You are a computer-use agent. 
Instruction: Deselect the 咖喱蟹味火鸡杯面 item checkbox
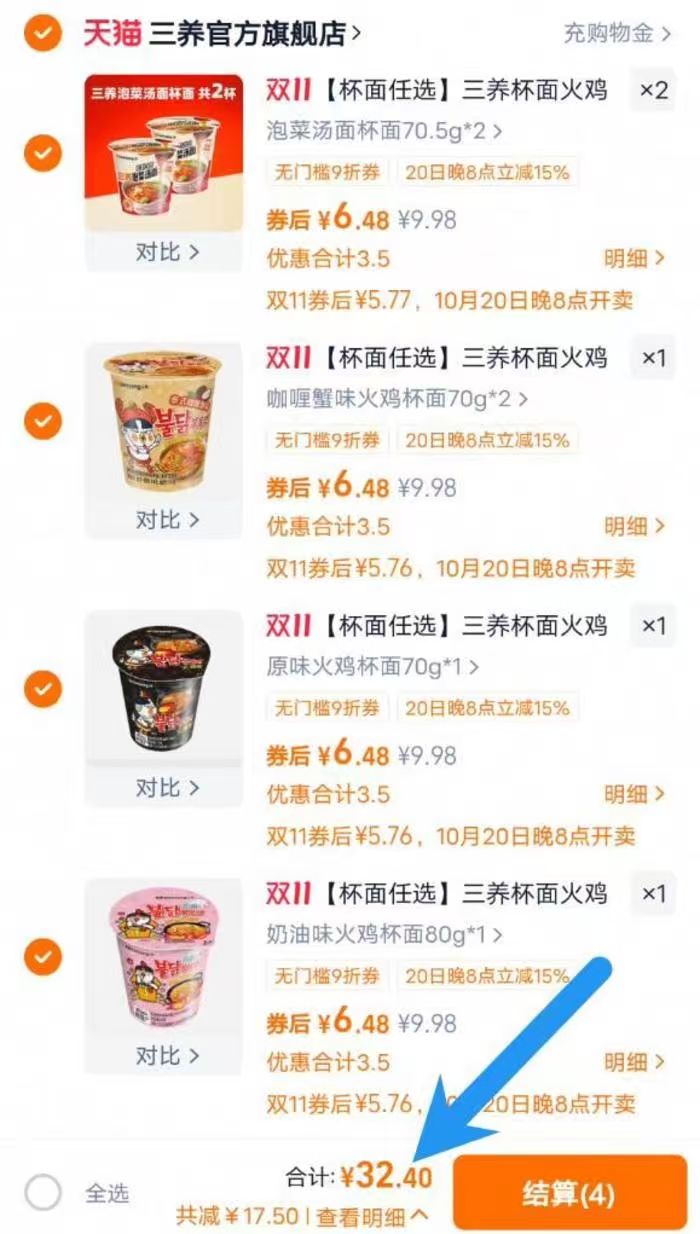point(42,421)
